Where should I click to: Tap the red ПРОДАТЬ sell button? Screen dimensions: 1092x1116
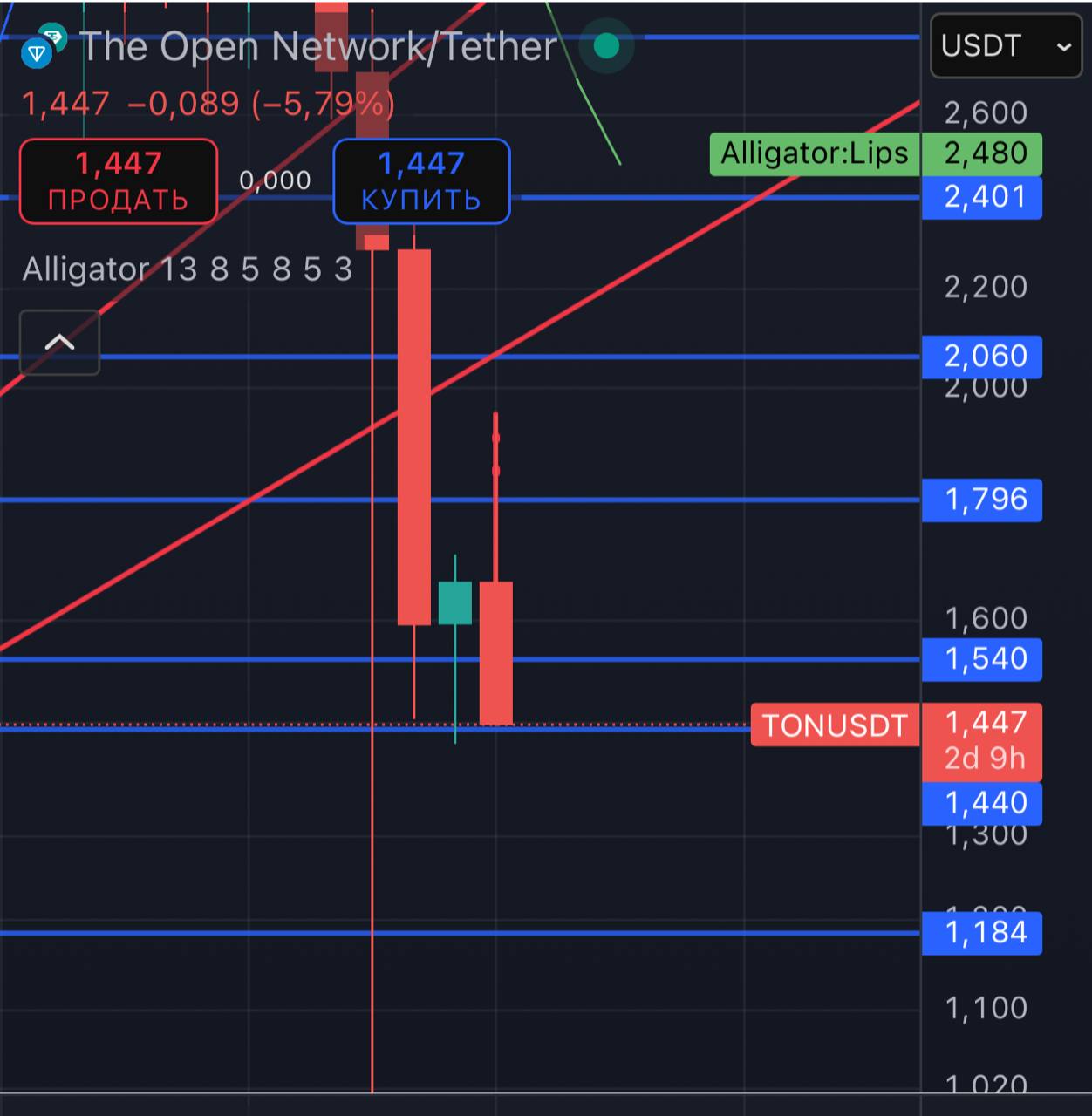tap(119, 181)
